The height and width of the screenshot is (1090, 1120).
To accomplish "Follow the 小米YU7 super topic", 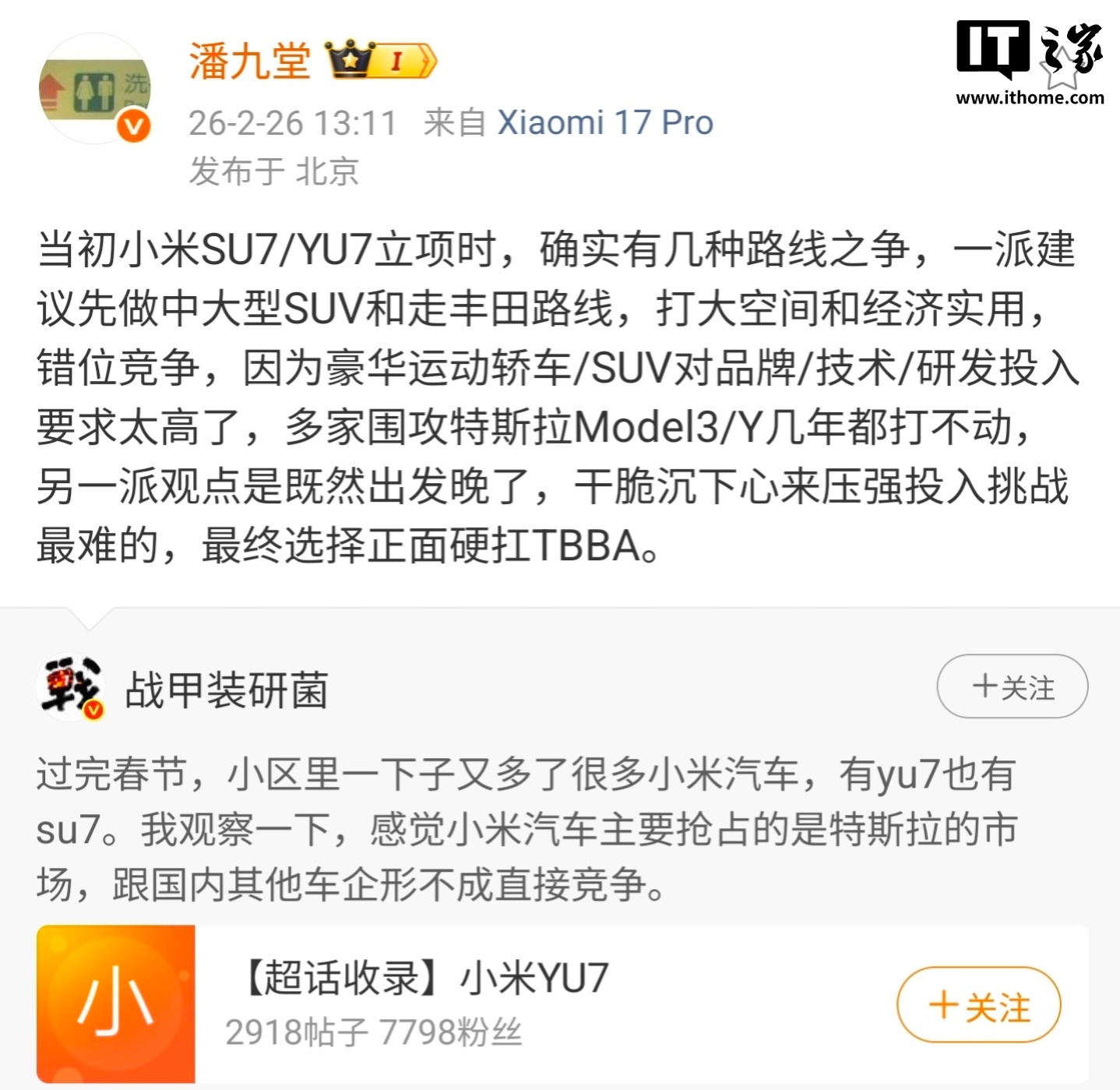I will pos(978,1006).
